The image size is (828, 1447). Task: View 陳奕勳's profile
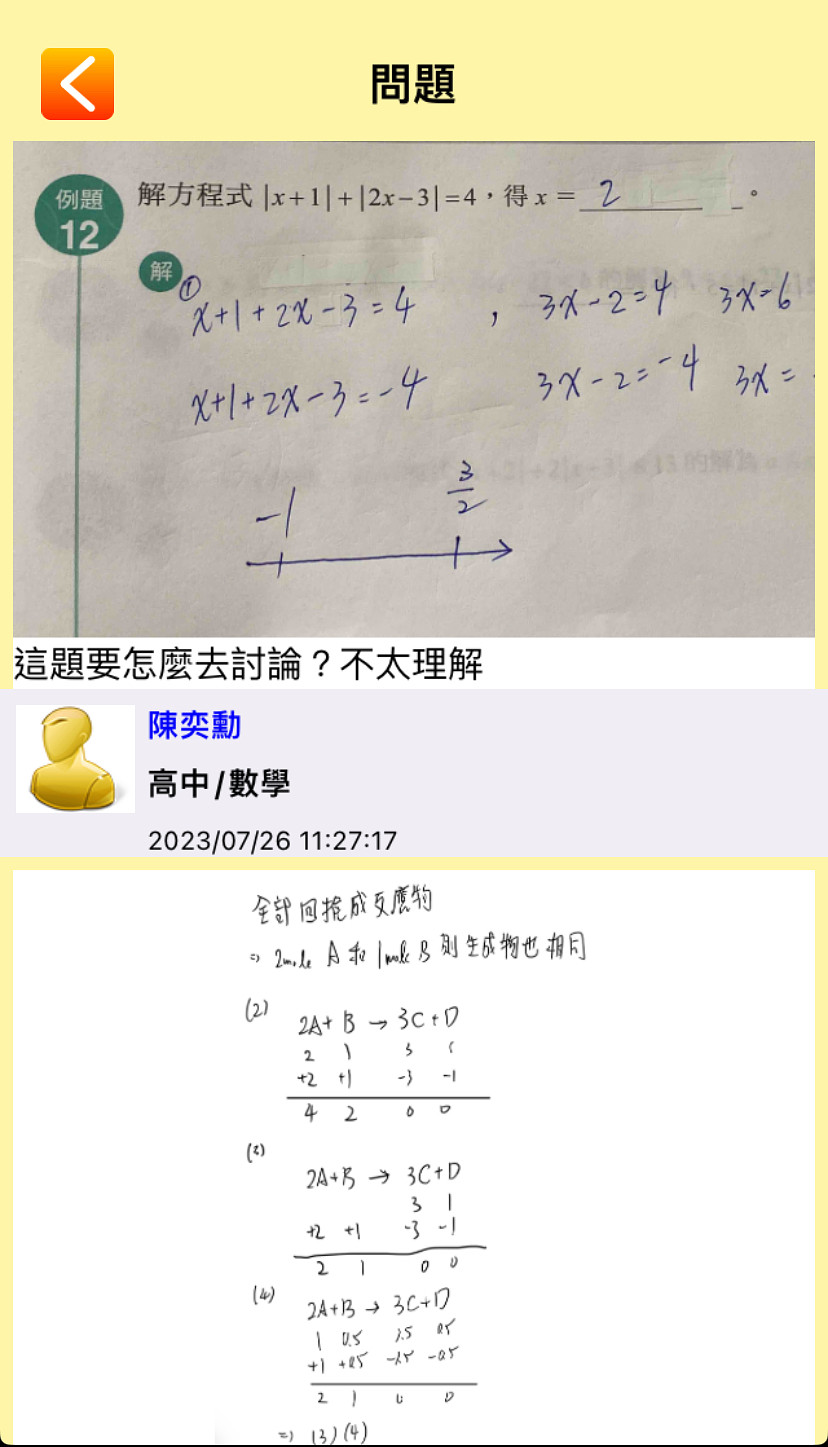click(x=194, y=725)
